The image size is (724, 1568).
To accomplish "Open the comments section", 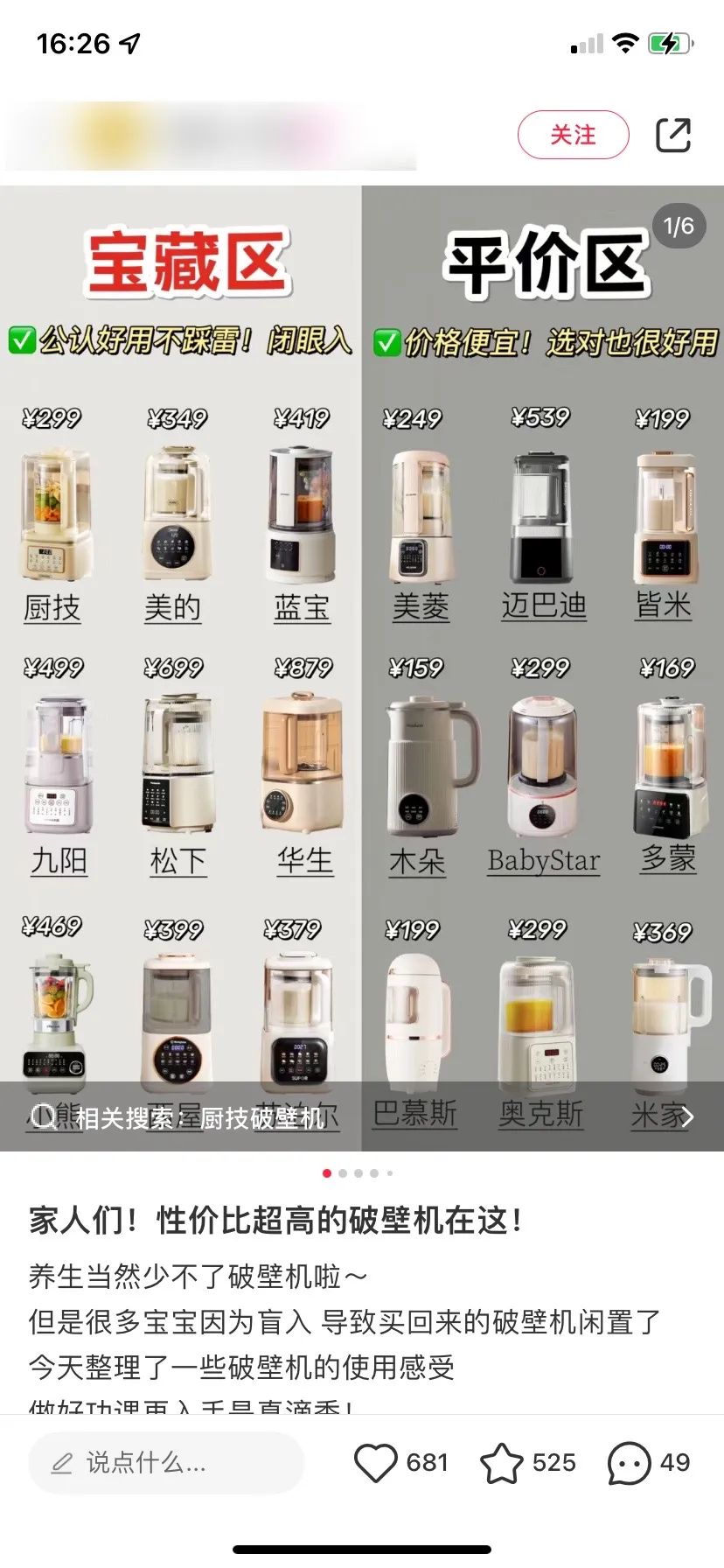I will (630, 1462).
